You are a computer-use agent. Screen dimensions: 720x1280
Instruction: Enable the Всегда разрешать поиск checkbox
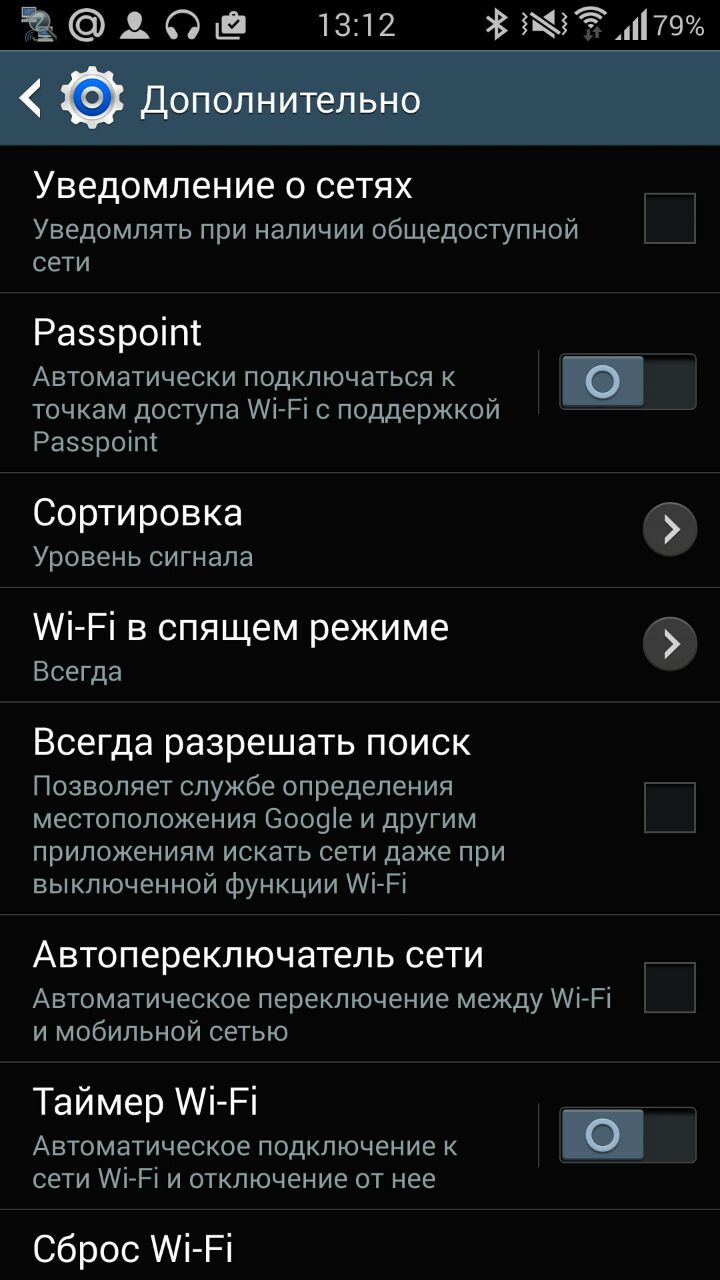pos(669,808)
